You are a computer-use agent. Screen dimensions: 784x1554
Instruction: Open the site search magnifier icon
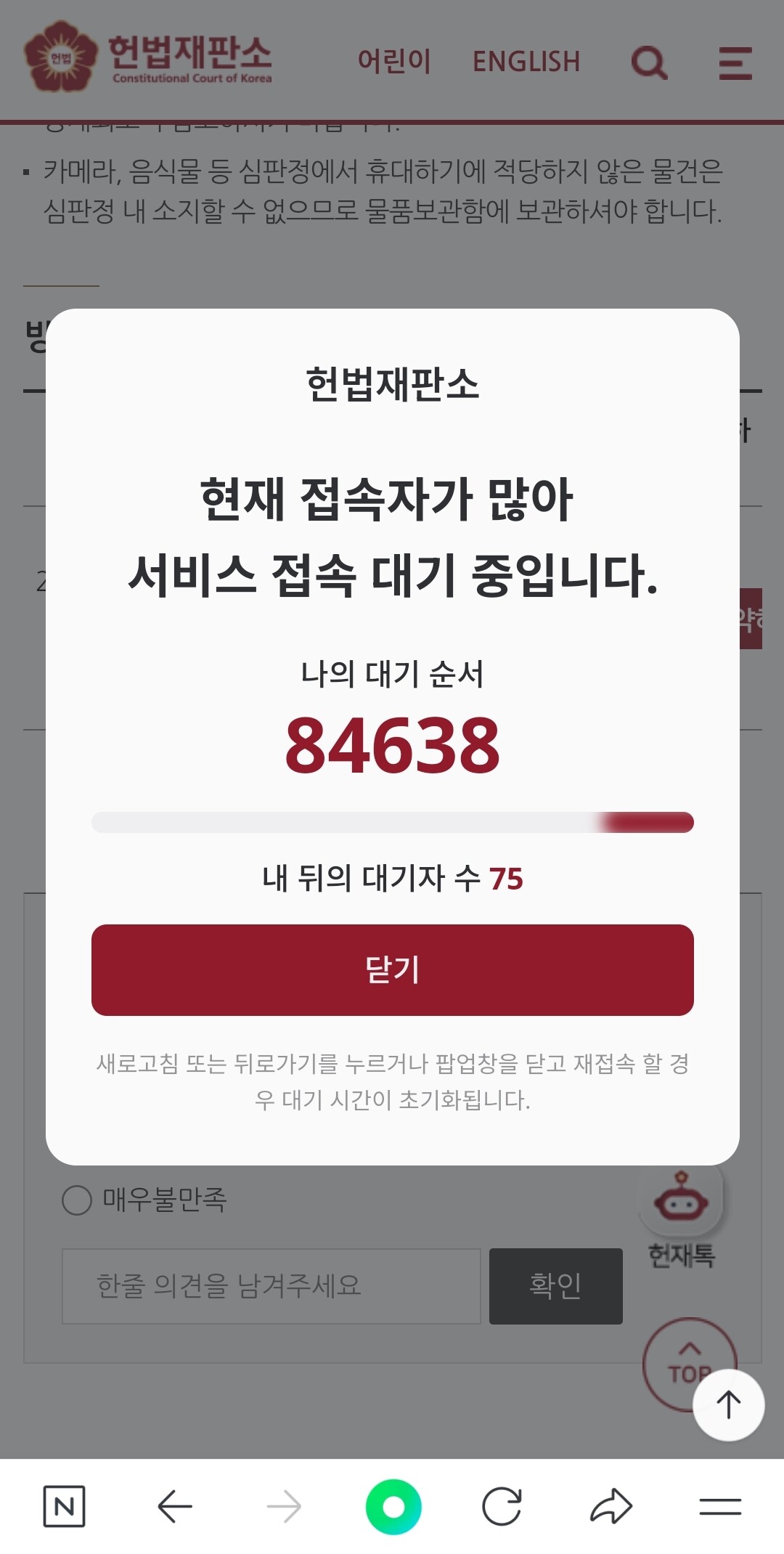click(x=649, y=62)
